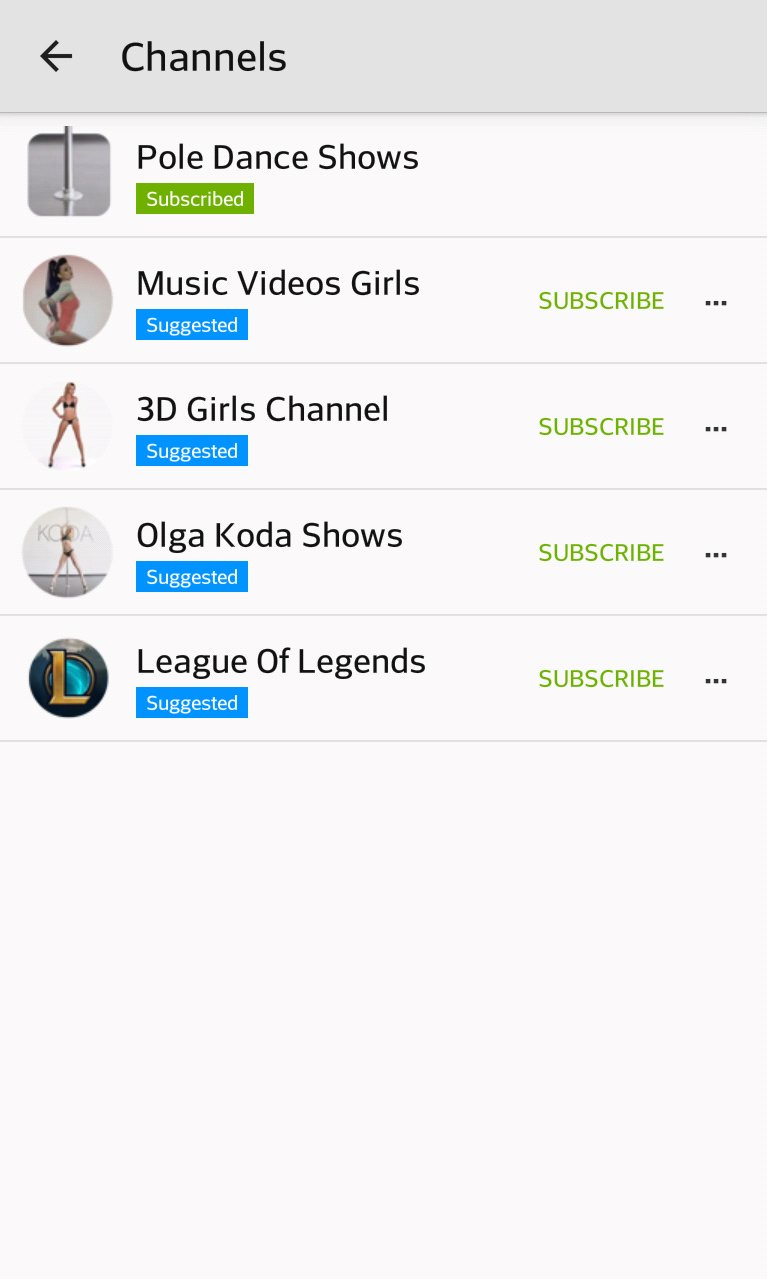Subscribe to League Of Legends

pyautogui.click(x=601, y=679)
